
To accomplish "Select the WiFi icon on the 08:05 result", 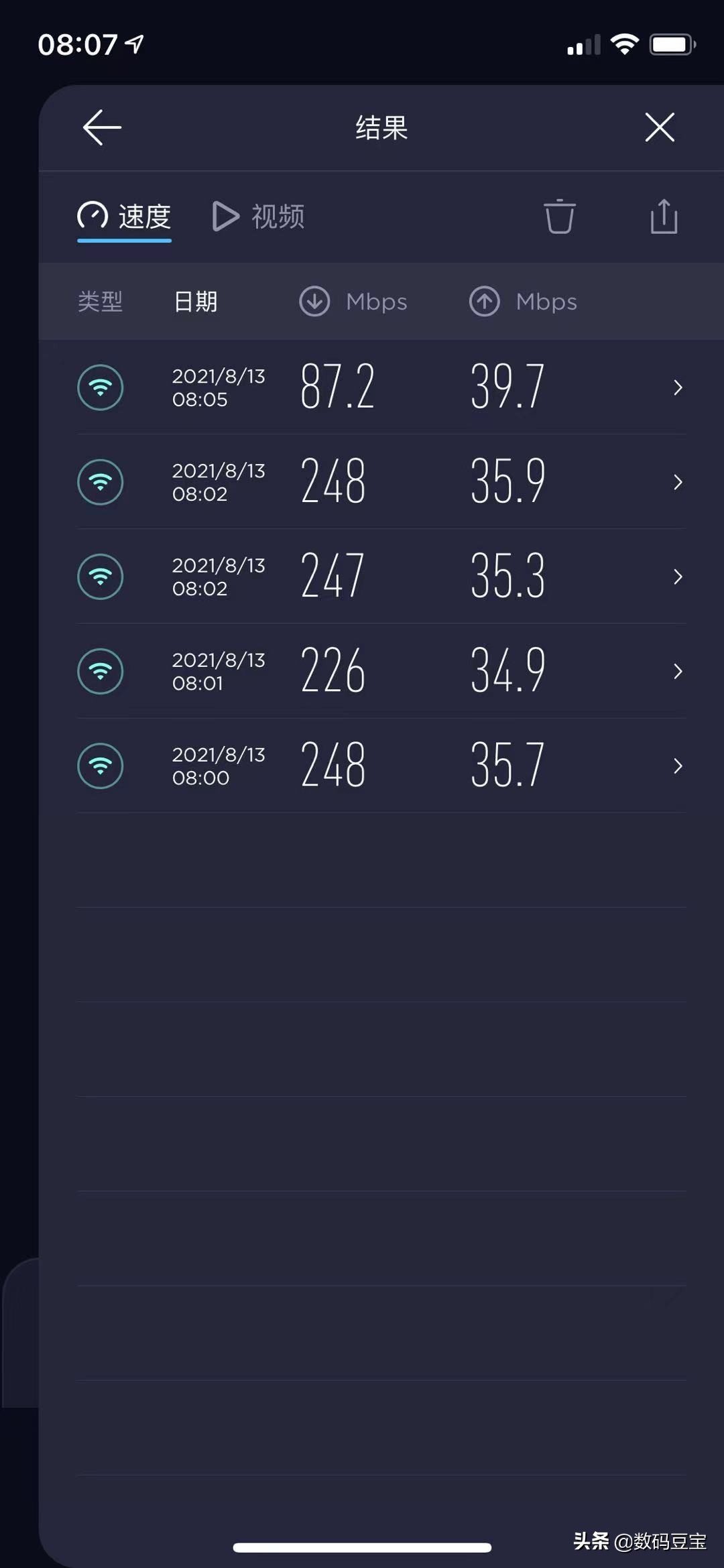I will [101, 387].
